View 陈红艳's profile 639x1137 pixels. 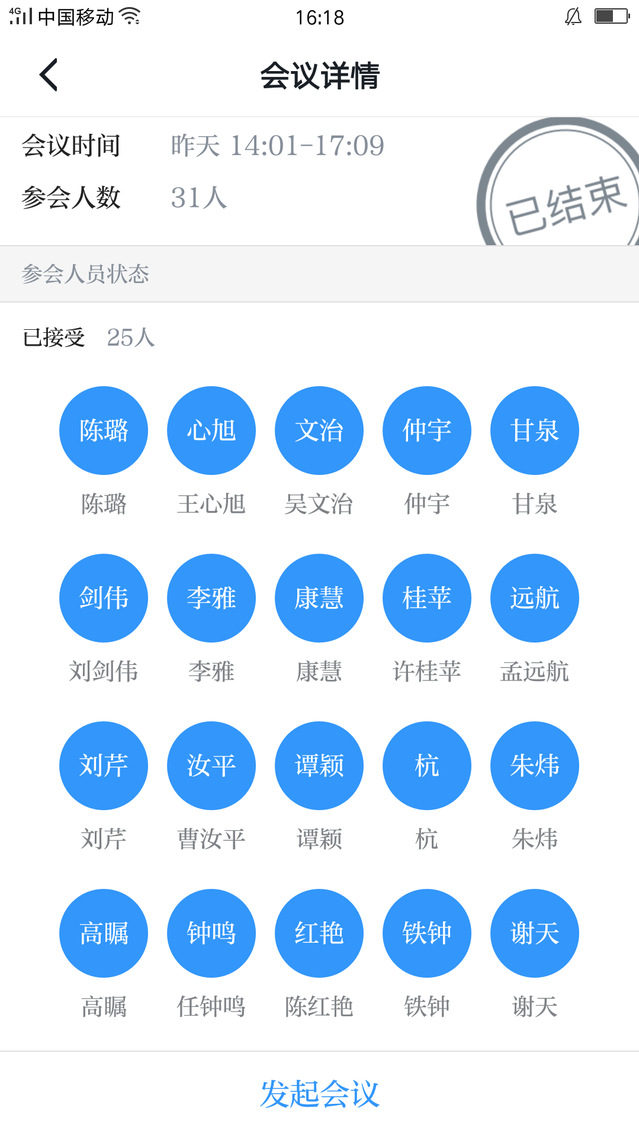(x=319, y=933)
